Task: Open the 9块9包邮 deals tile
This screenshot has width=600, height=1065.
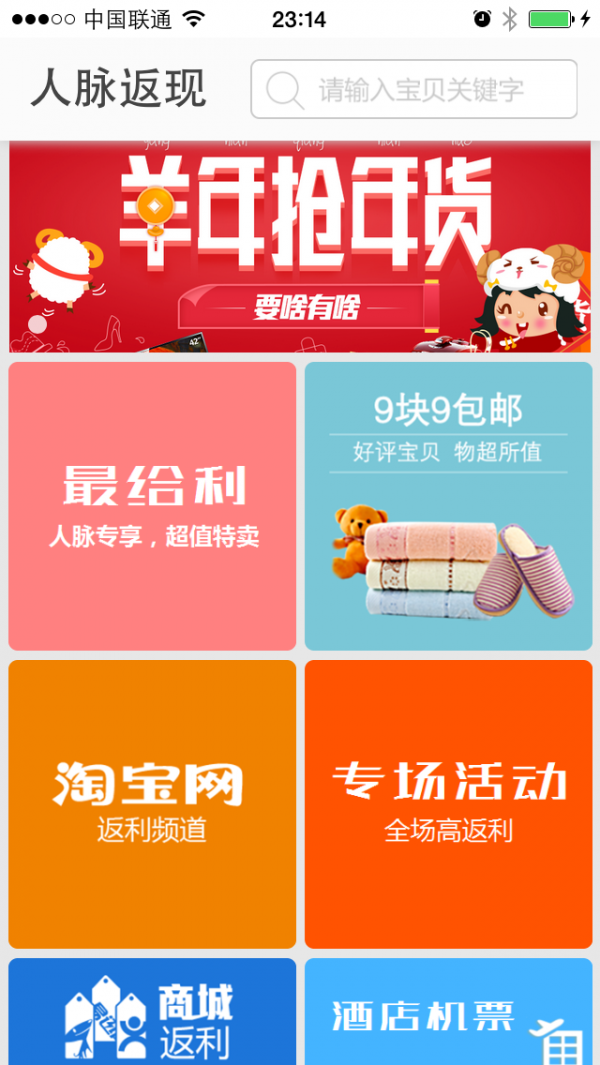Action: click(448, 506)
